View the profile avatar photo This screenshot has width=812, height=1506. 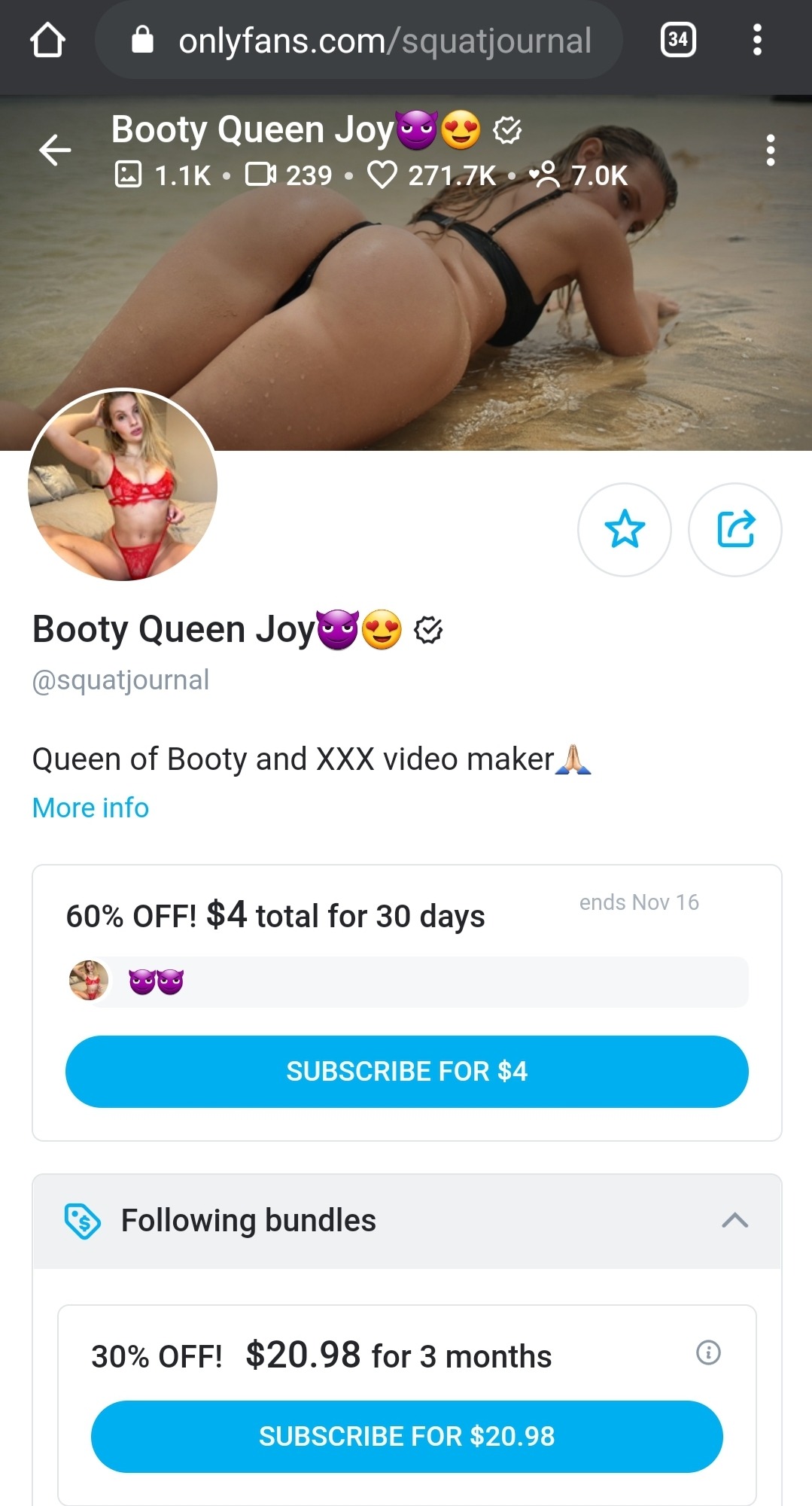tap(123, 485)
